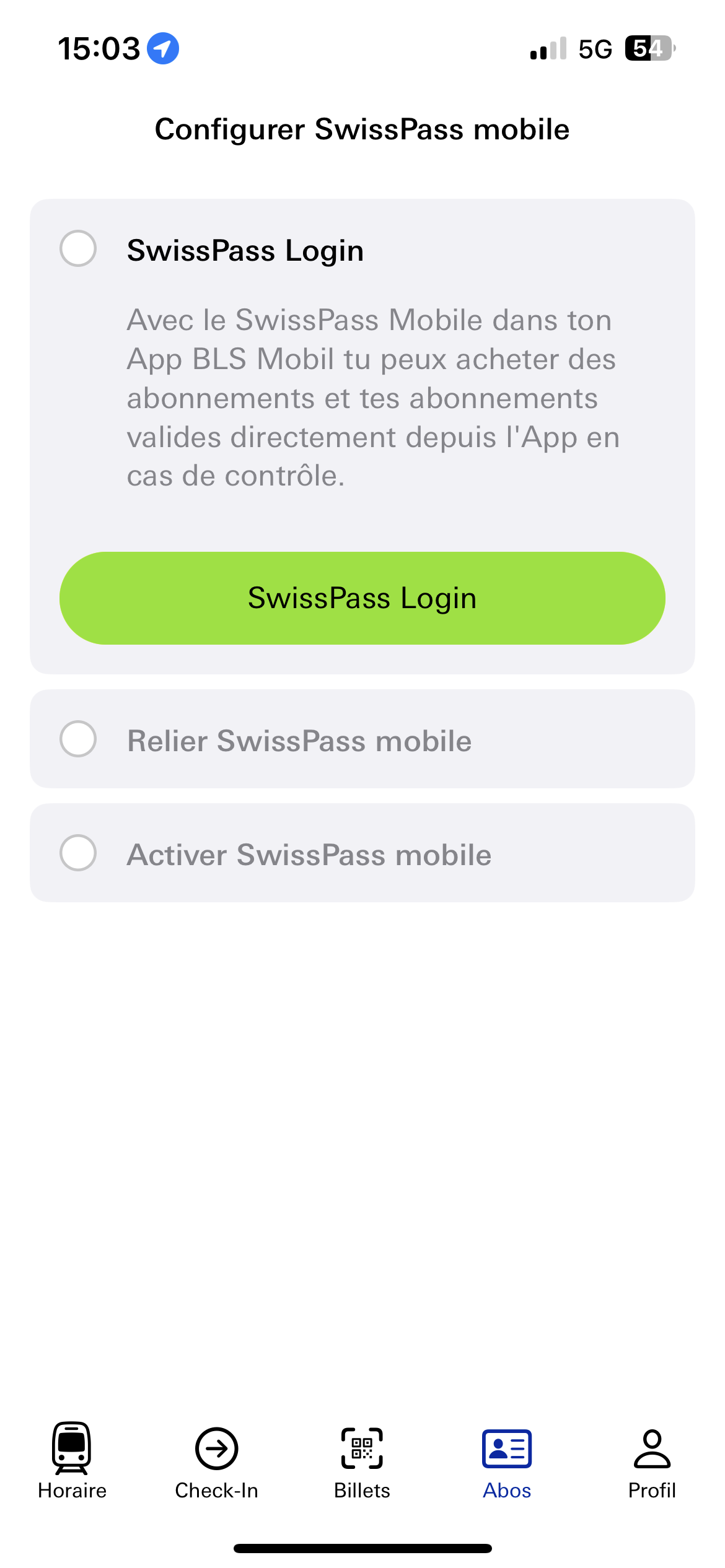
Task: Expand the Relier SwissPass mobile step
Action: coord(362,739)
